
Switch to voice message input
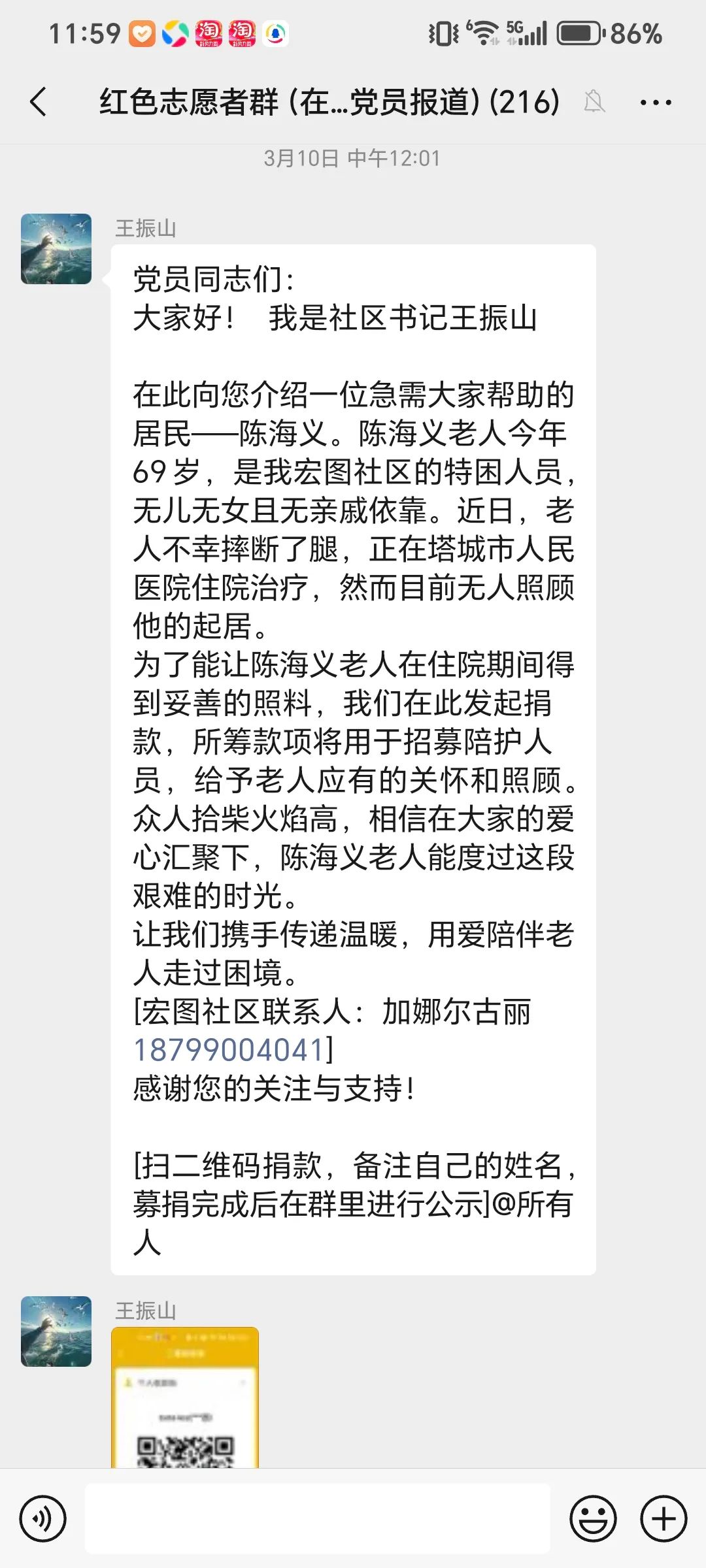click(43, 1519)
